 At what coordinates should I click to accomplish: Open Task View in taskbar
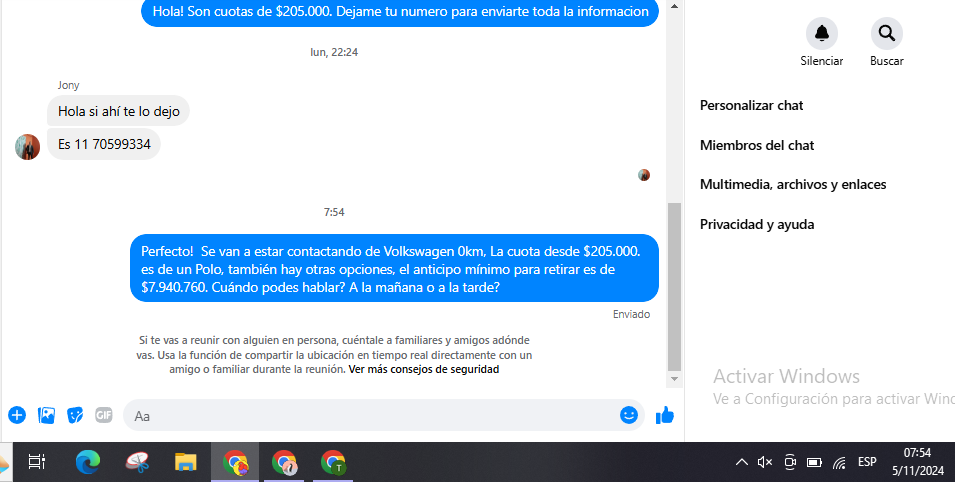coord(37,462)
